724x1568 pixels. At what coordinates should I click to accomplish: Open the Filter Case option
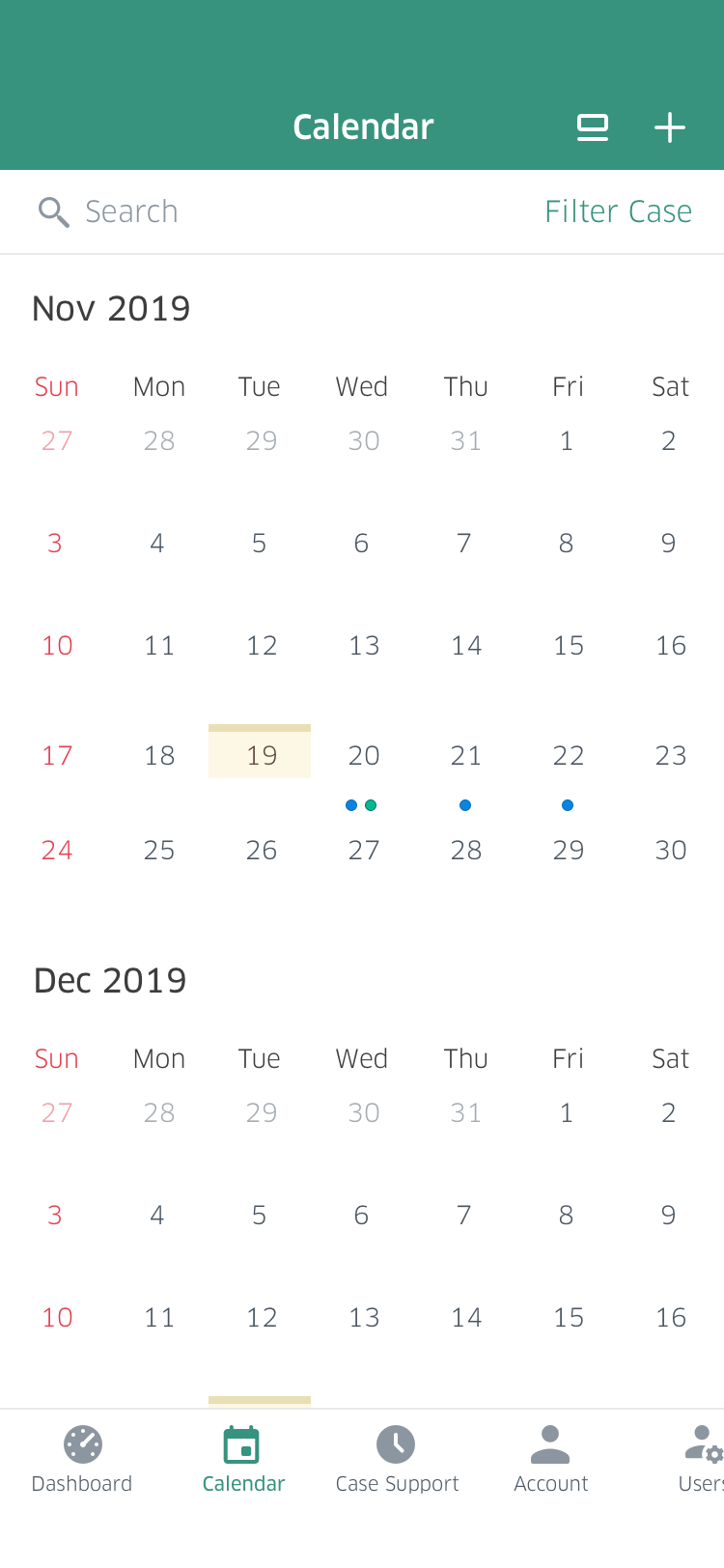(x=618, y=211)
